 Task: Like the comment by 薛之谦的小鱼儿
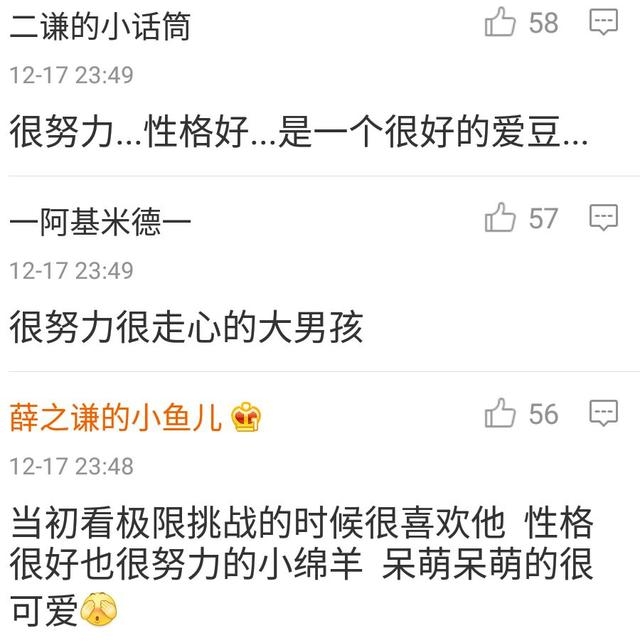click(500, 413)
